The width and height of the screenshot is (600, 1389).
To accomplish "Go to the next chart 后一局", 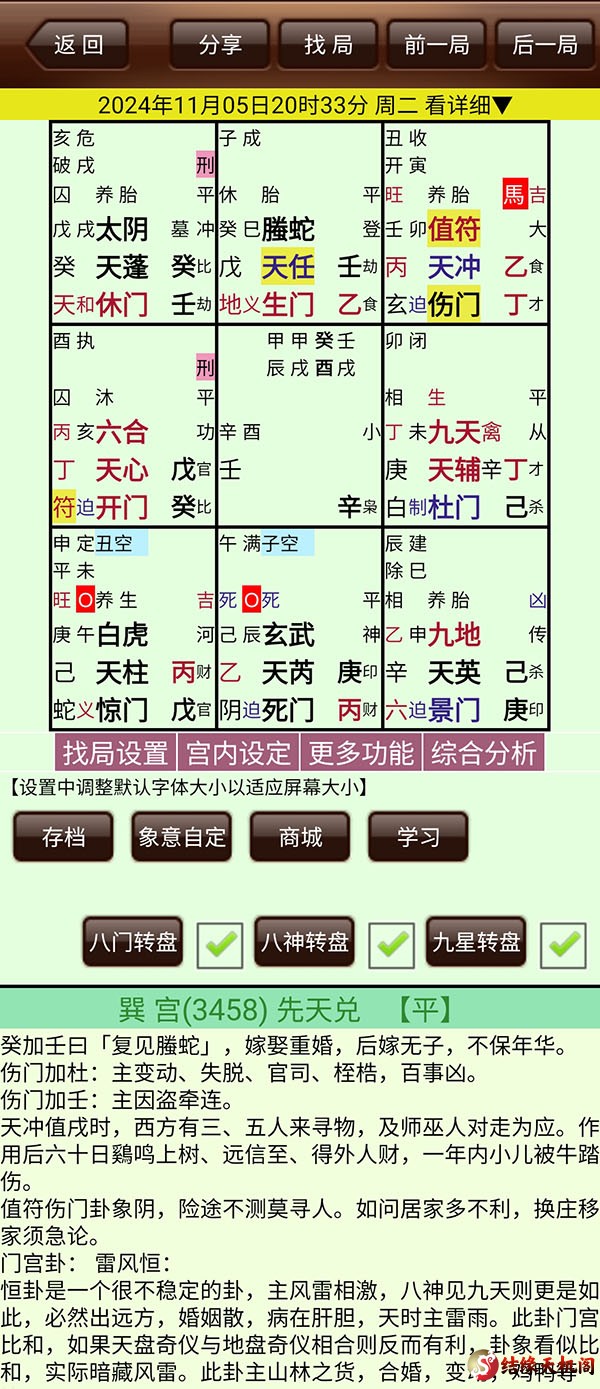I will coord(545,45).
